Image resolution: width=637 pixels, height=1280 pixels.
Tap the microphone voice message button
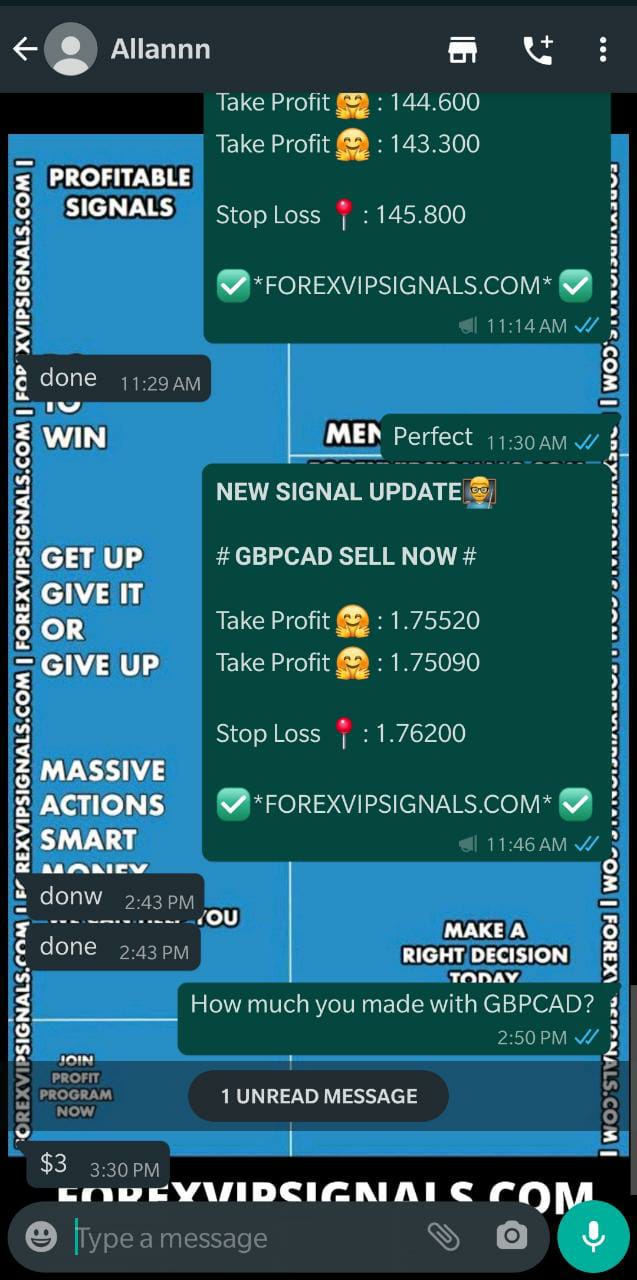click(593, 1237)
